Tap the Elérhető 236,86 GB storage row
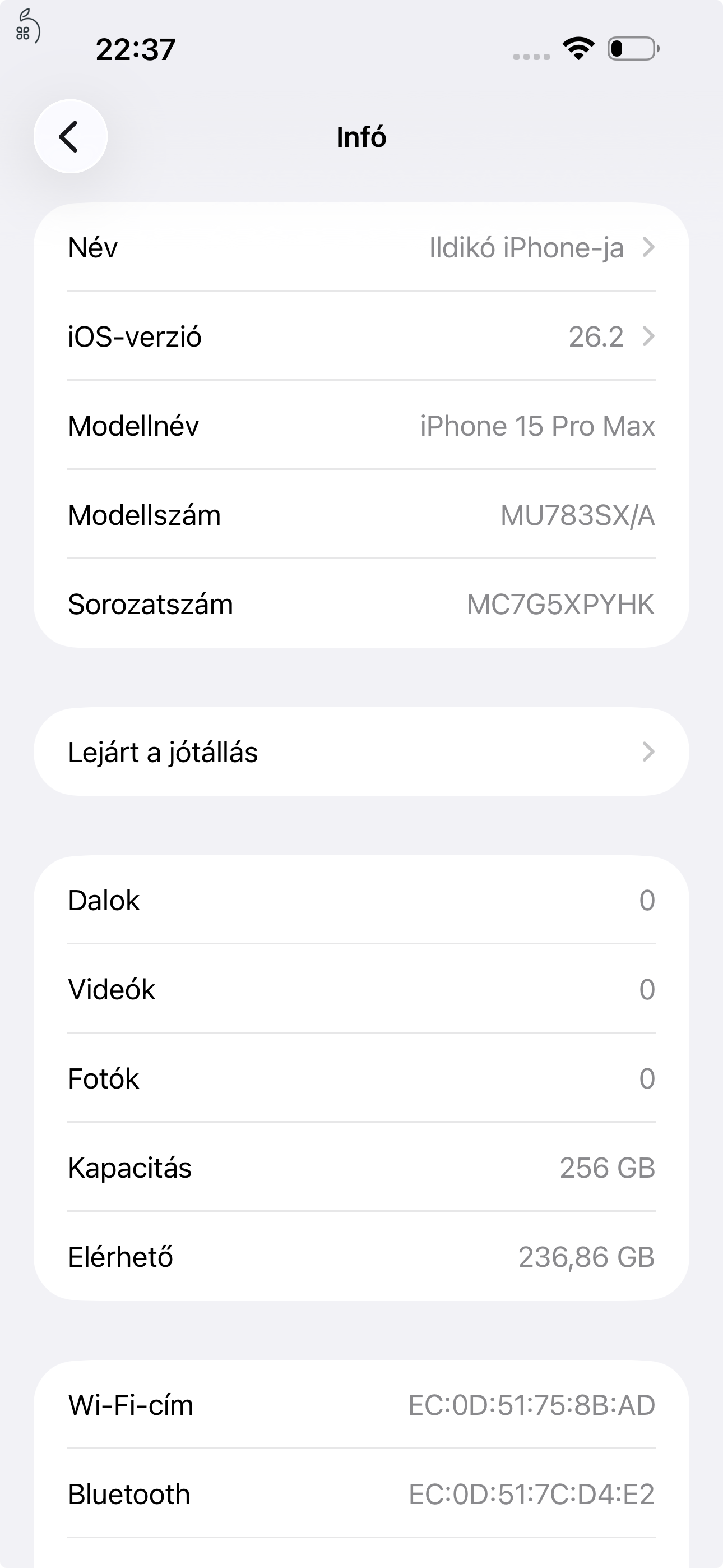This screenshot has width=723, height=1568. [361, 1256]
